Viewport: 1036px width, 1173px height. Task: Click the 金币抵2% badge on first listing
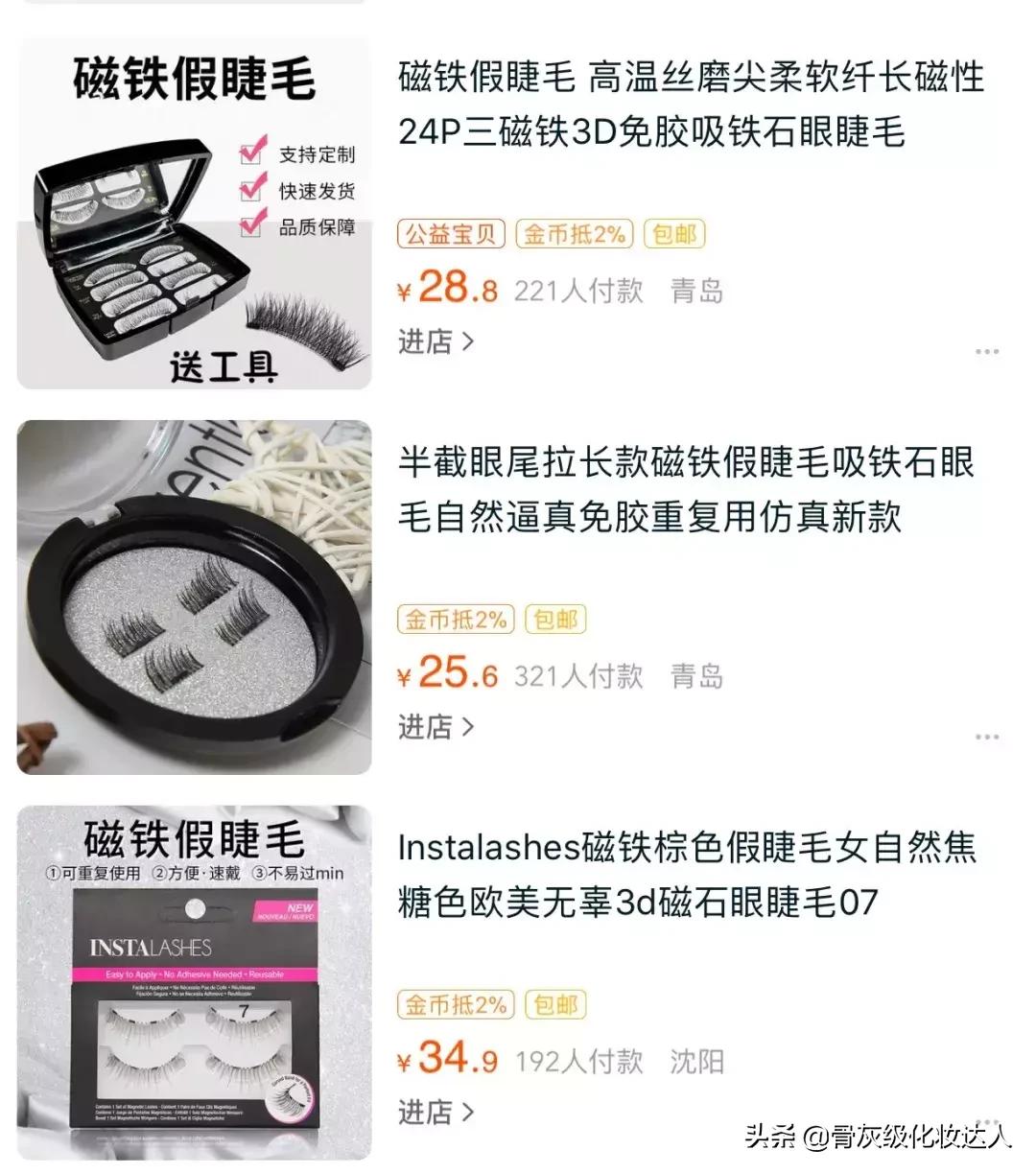(573, 233)
